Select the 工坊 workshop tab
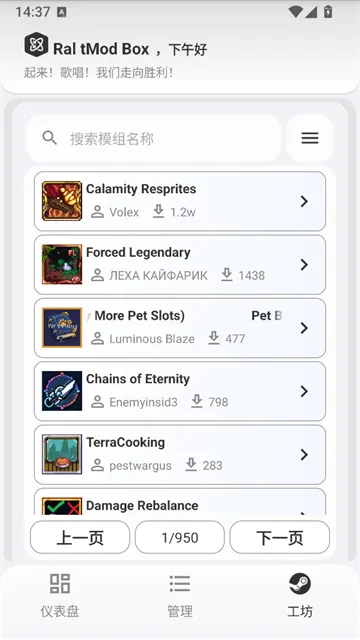The height and width of the screenshot is (640, 360). click(x=300, y=595)
